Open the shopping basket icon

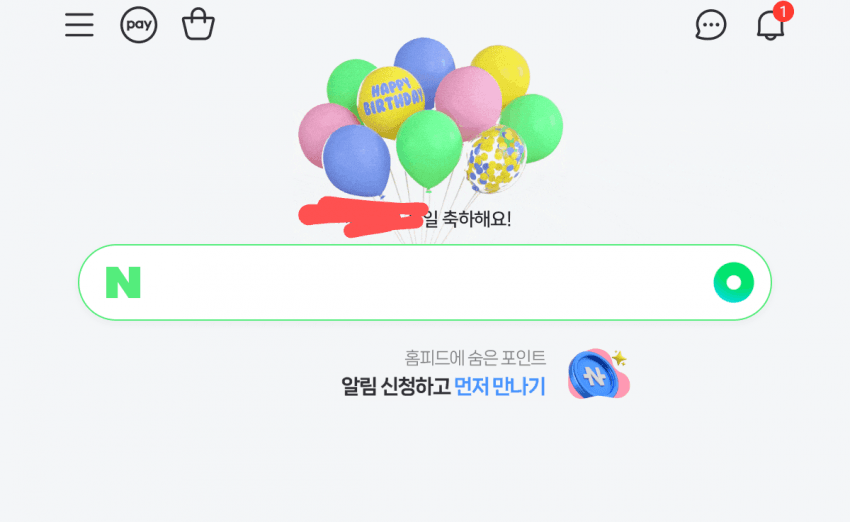click(198, 25)
